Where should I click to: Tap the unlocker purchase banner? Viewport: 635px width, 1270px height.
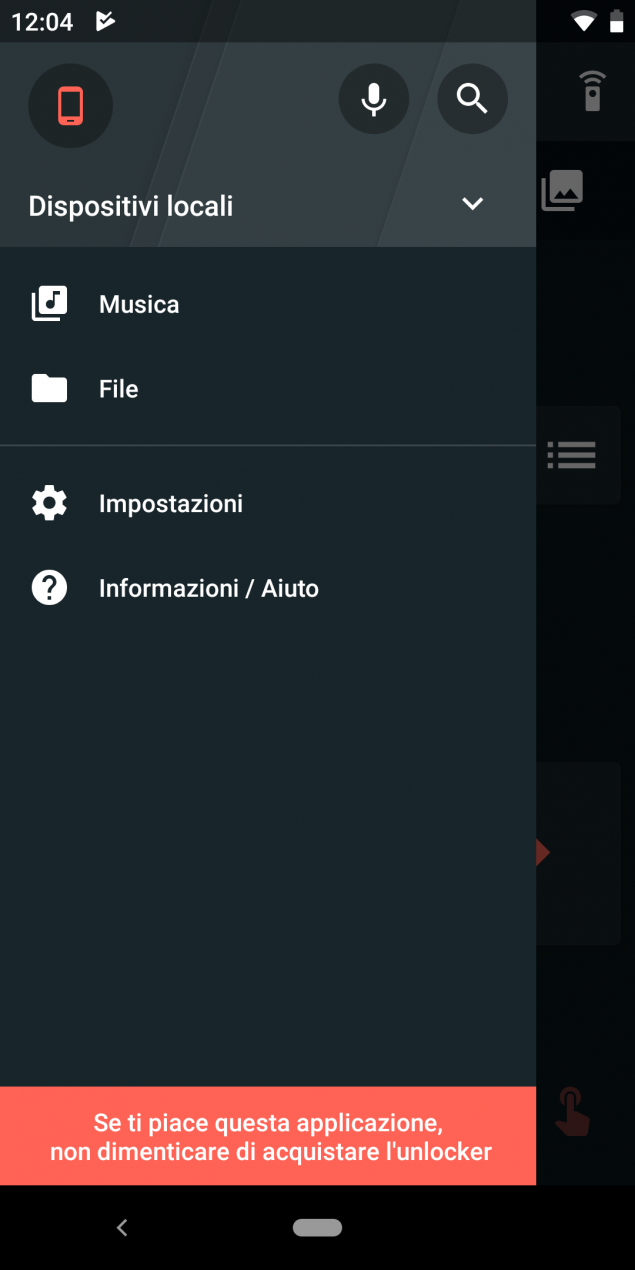(268, 1136)
